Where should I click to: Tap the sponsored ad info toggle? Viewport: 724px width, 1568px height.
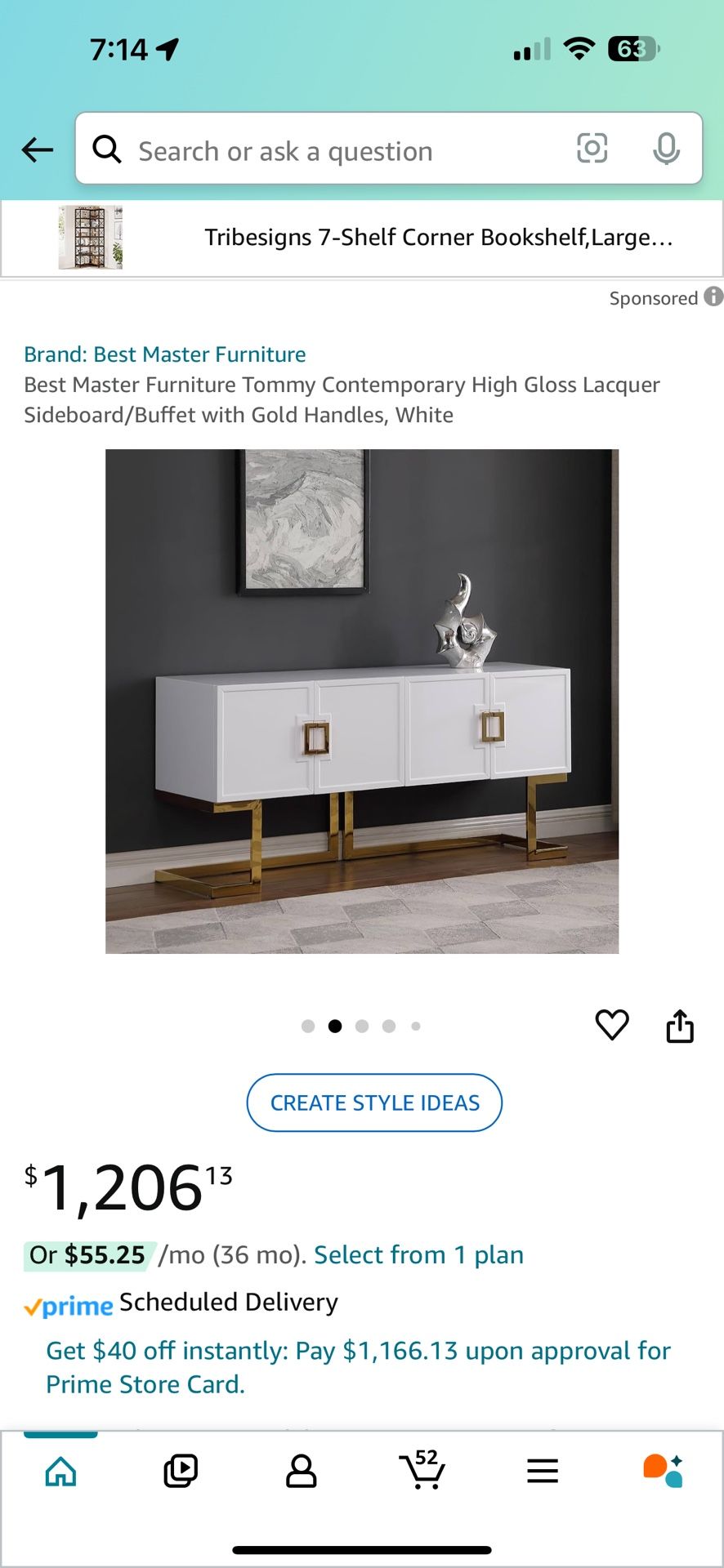(713, 297)
